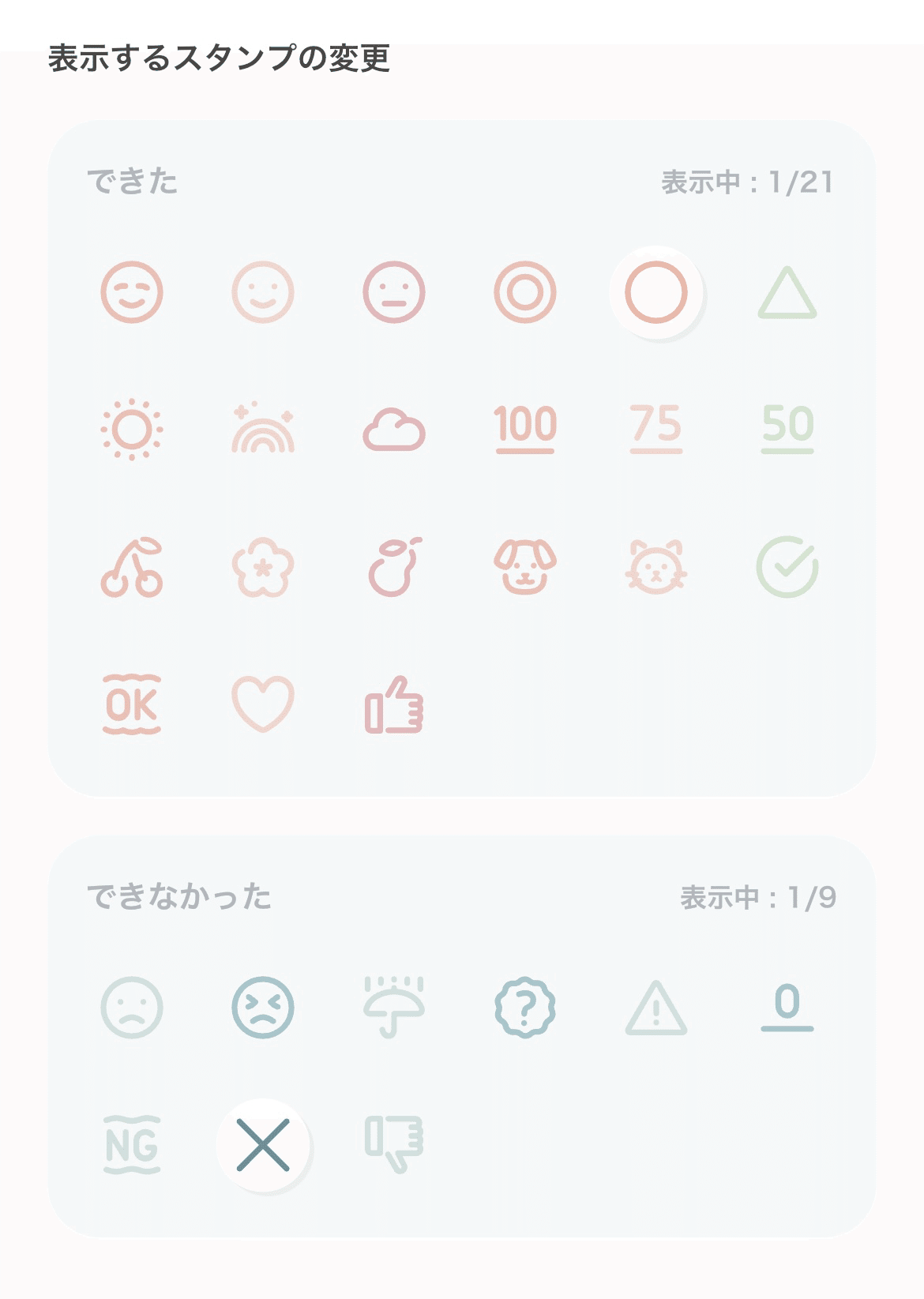Select the 100 score stamp

click(525, 428)
